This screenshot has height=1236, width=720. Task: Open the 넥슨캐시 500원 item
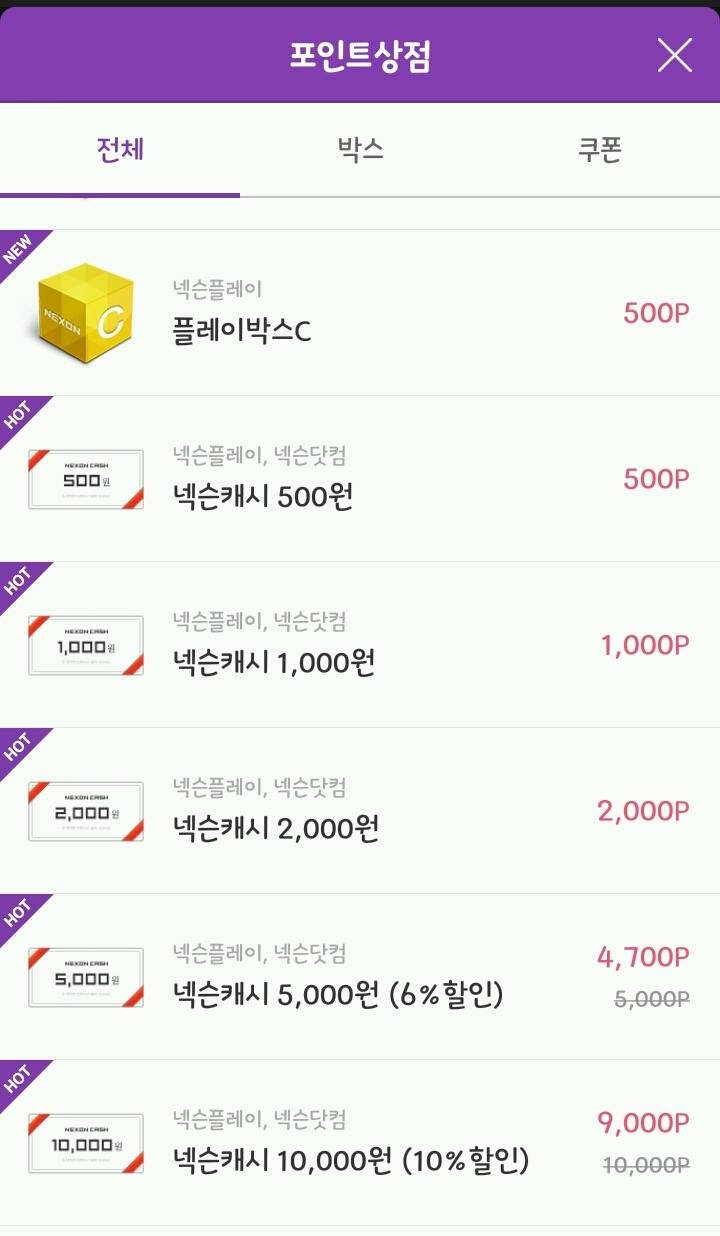point(360,479)
